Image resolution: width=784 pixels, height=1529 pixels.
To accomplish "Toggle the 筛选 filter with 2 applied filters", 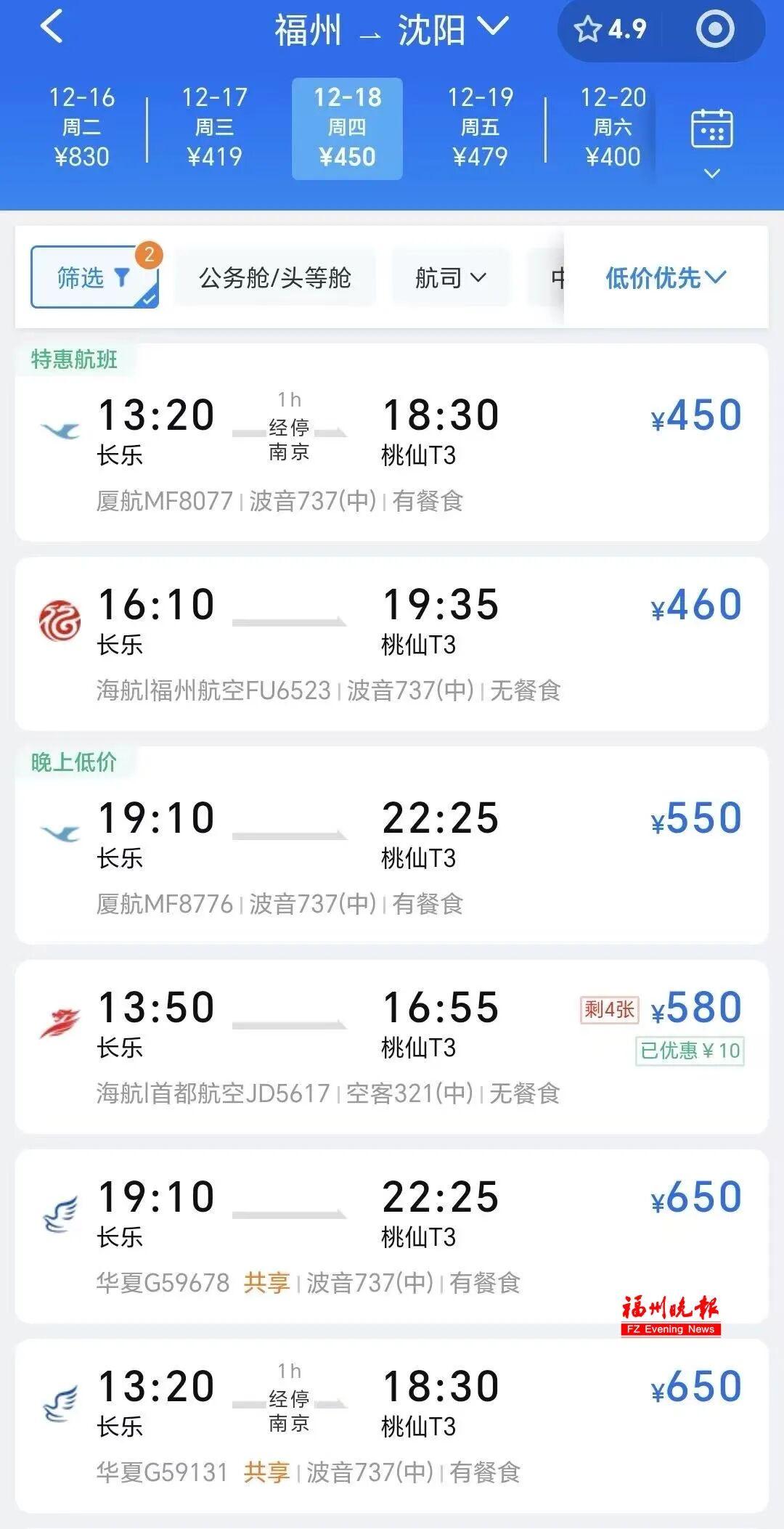I will pyautogui.click(x=93, y=277).
